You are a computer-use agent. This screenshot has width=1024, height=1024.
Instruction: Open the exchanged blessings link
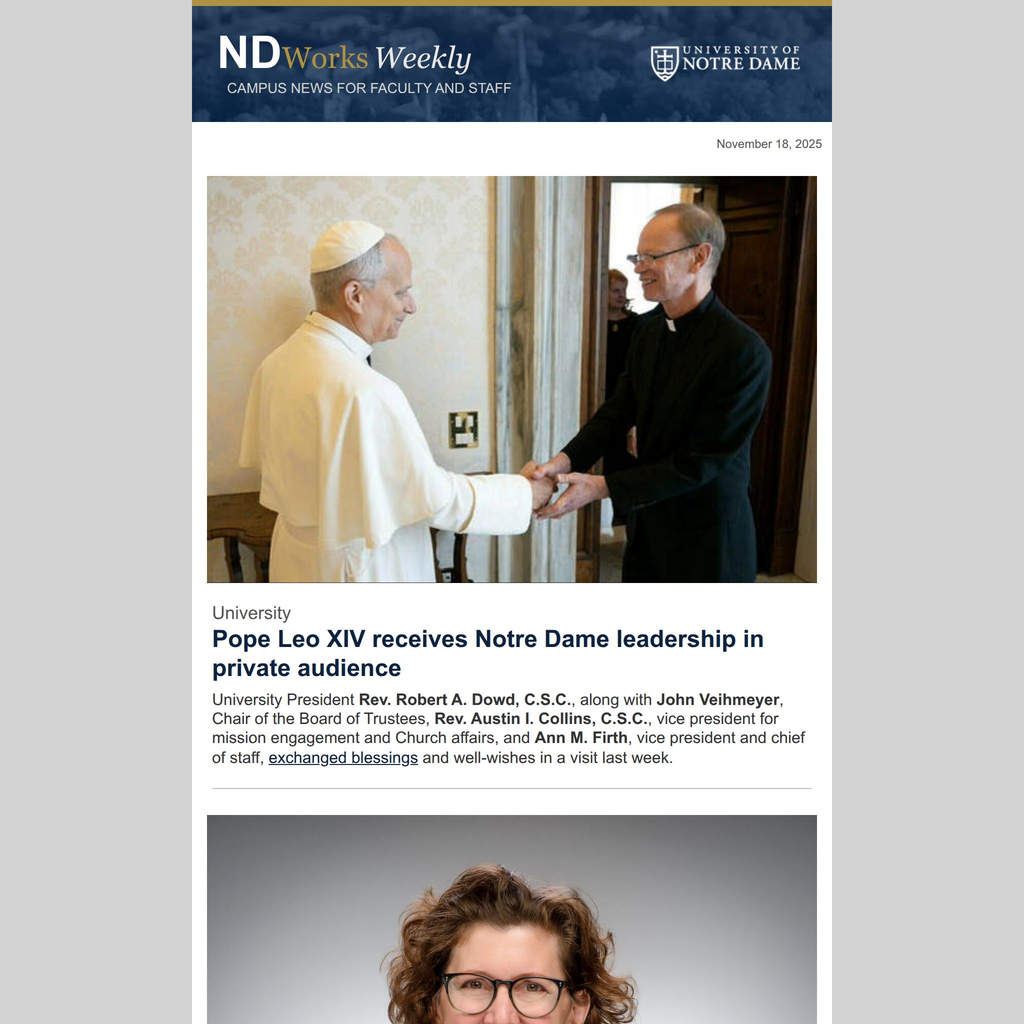point(343,758)
